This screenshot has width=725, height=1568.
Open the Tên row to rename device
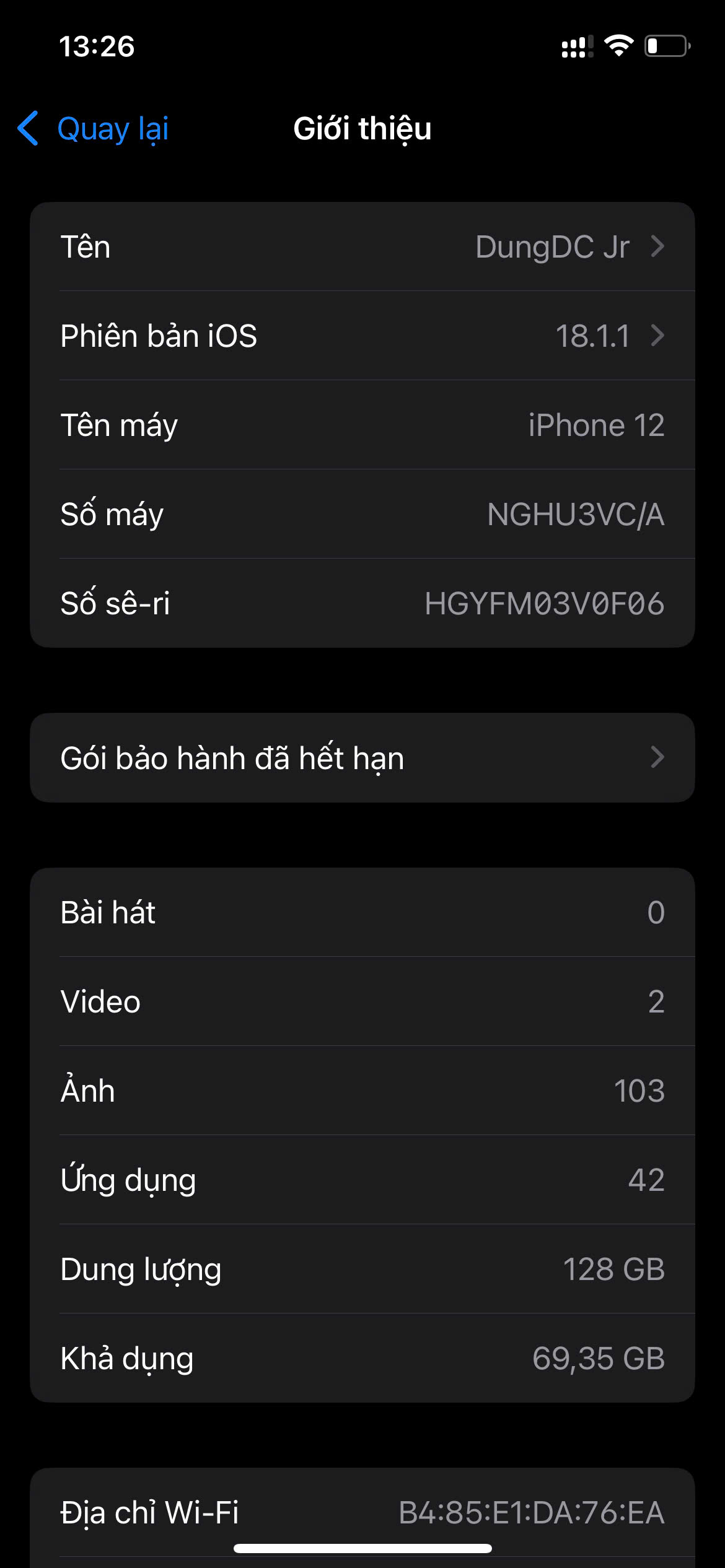click(x=362, y=246)
